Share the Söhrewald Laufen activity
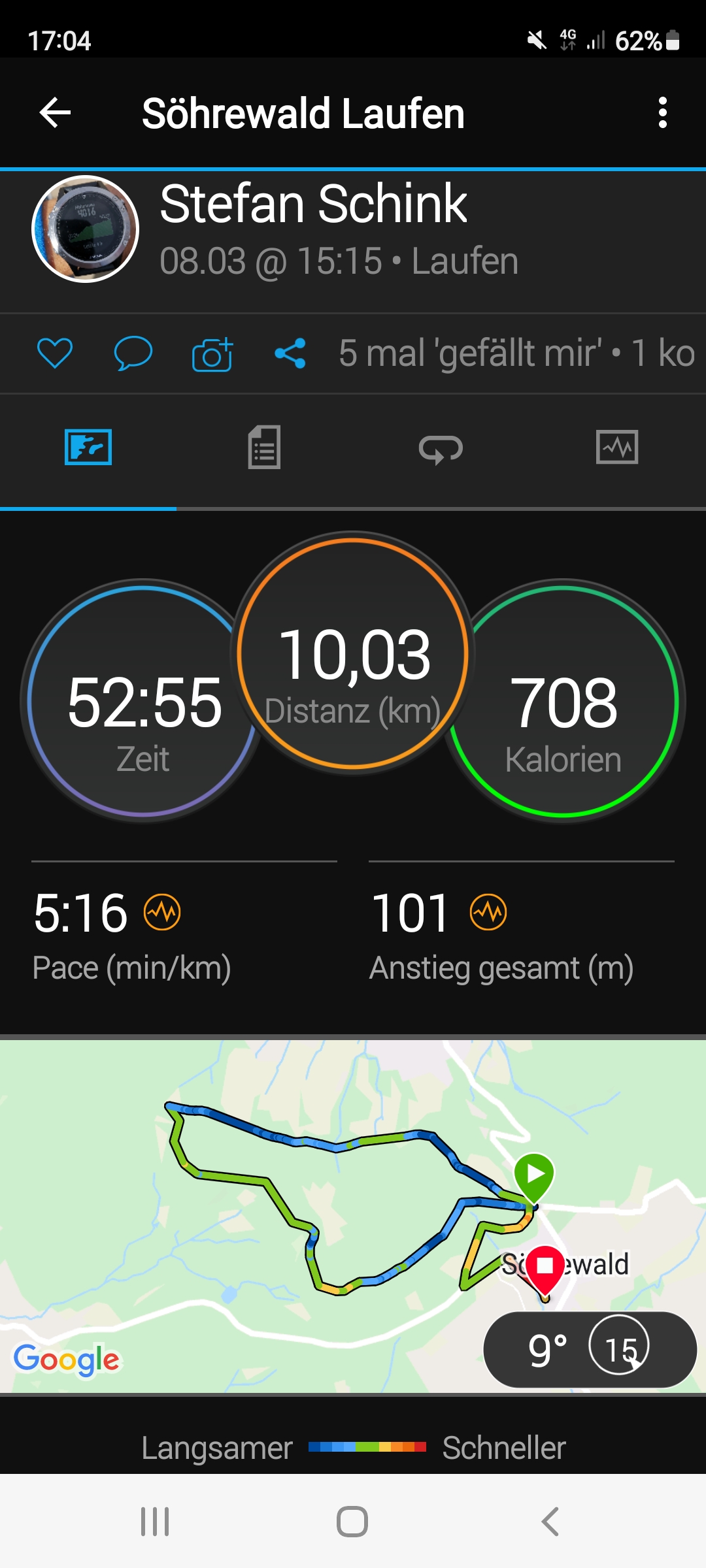 [x=290, y=353]
